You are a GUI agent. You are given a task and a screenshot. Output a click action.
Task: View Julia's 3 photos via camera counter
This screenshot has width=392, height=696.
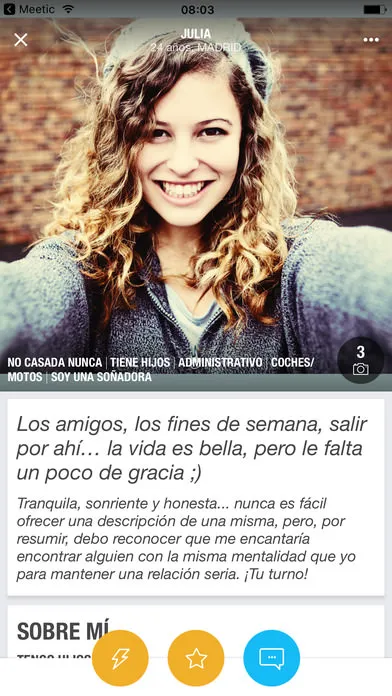point(360,360)
